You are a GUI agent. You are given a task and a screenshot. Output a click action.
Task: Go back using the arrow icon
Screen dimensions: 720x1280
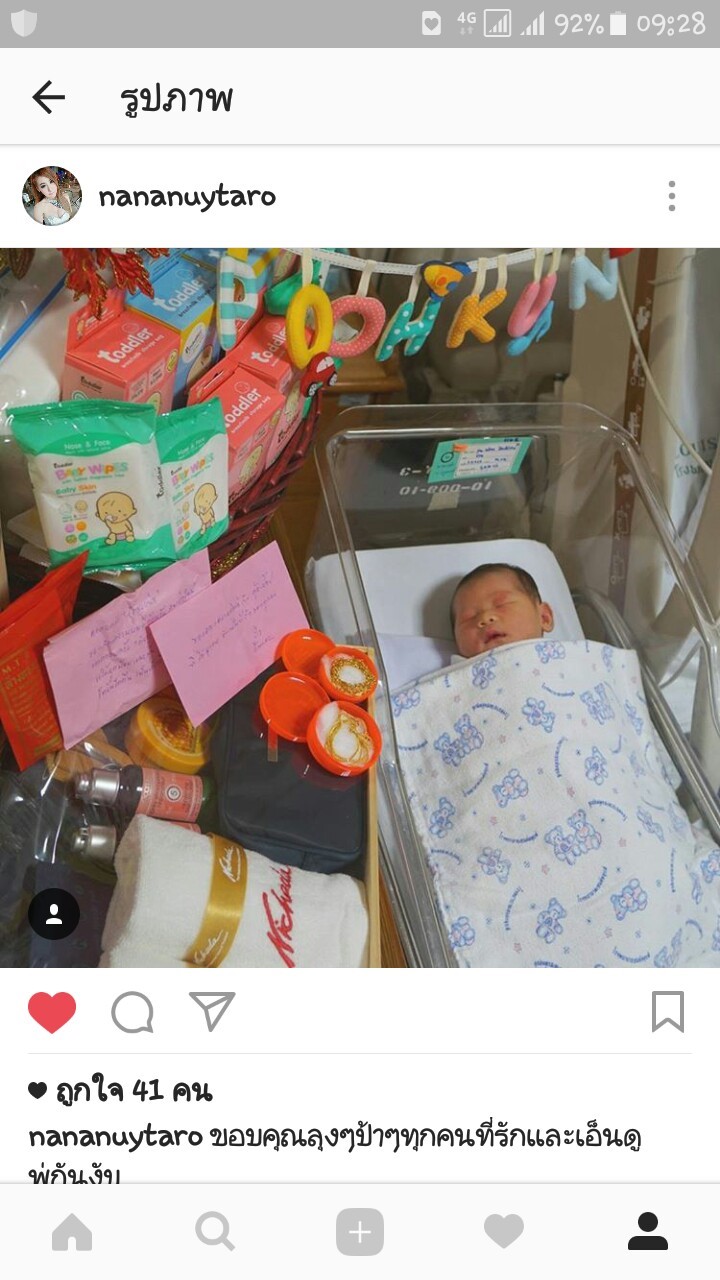[x=48, y=97]
